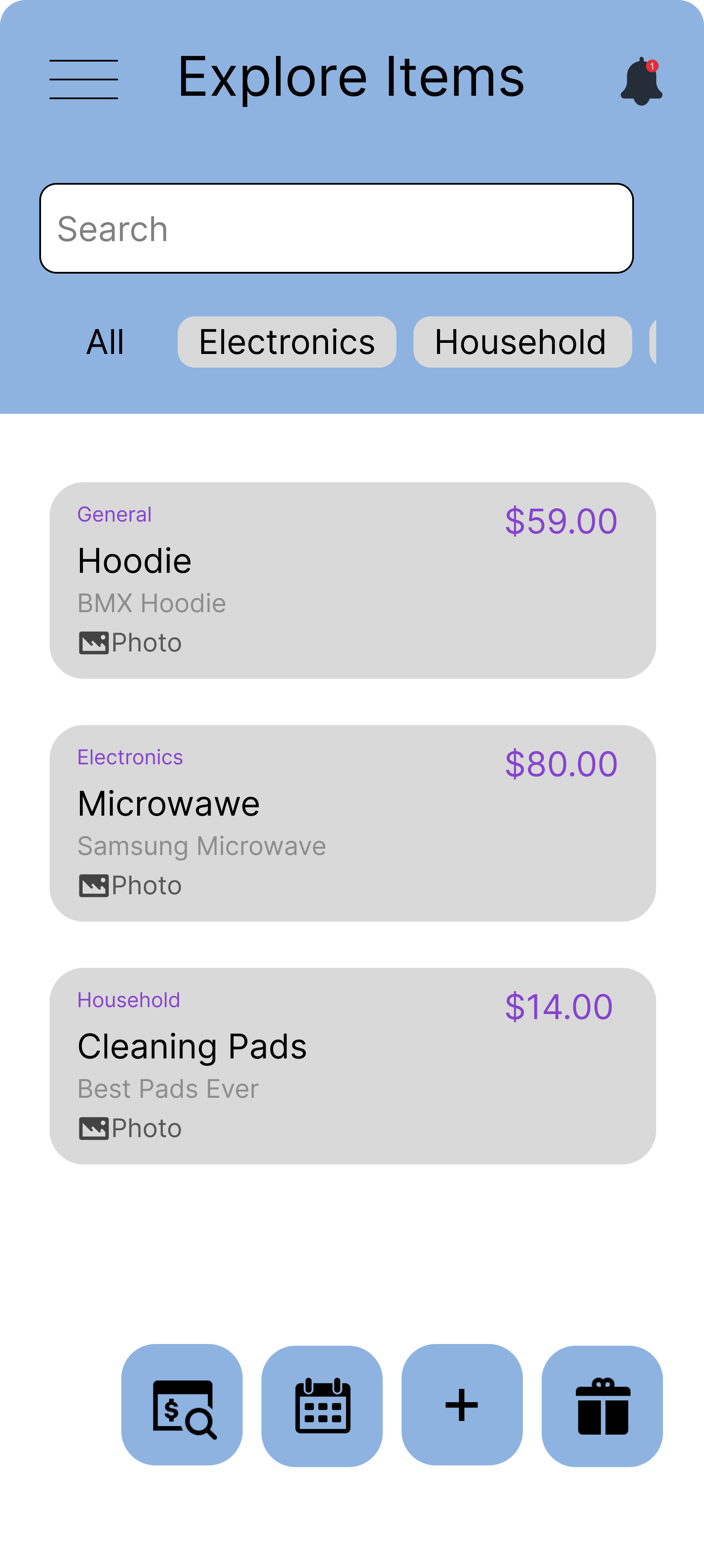Tap the General label on the Hoodie card
Screen dimensions: 704x1568
pyautogui.click(x=114, y=514)
